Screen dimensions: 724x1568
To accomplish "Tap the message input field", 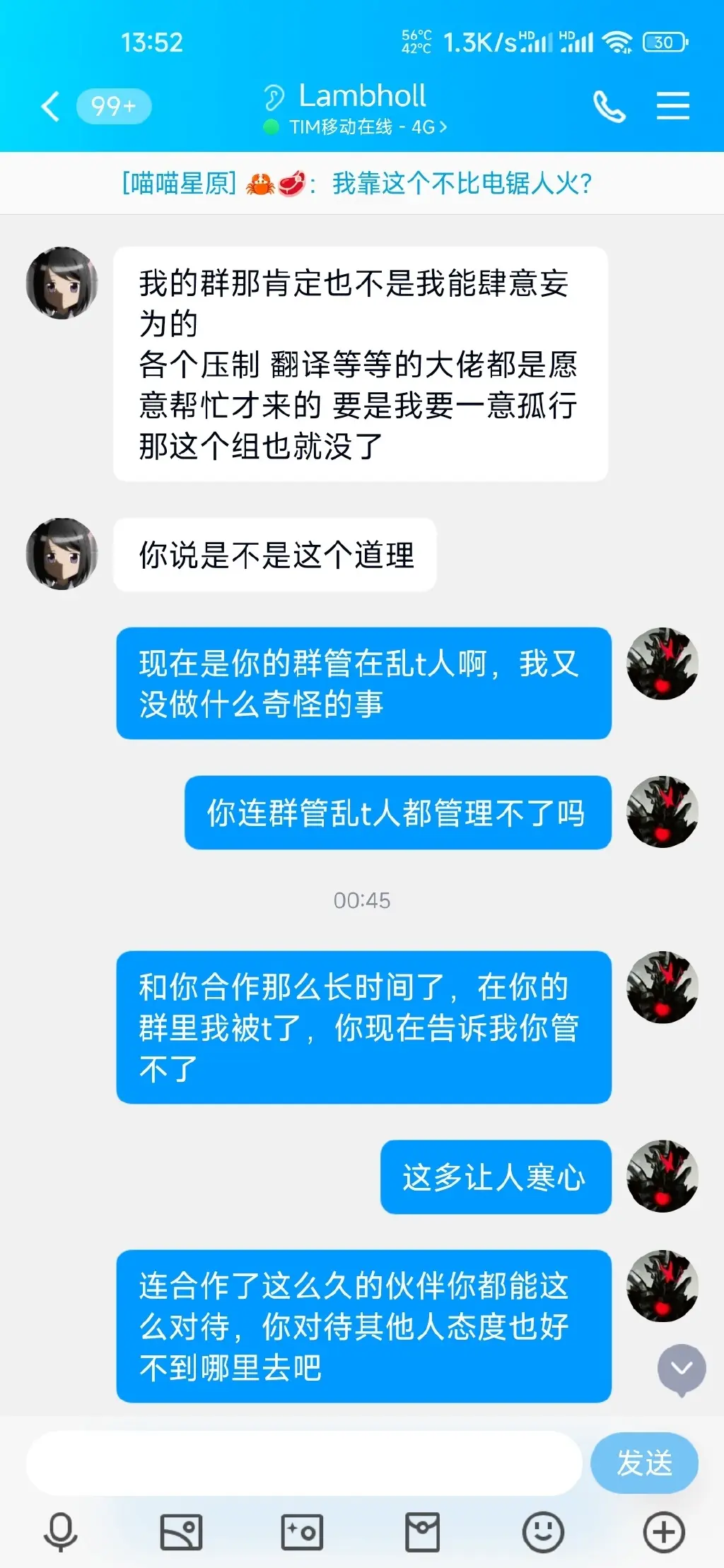I will pos(304,1463).
